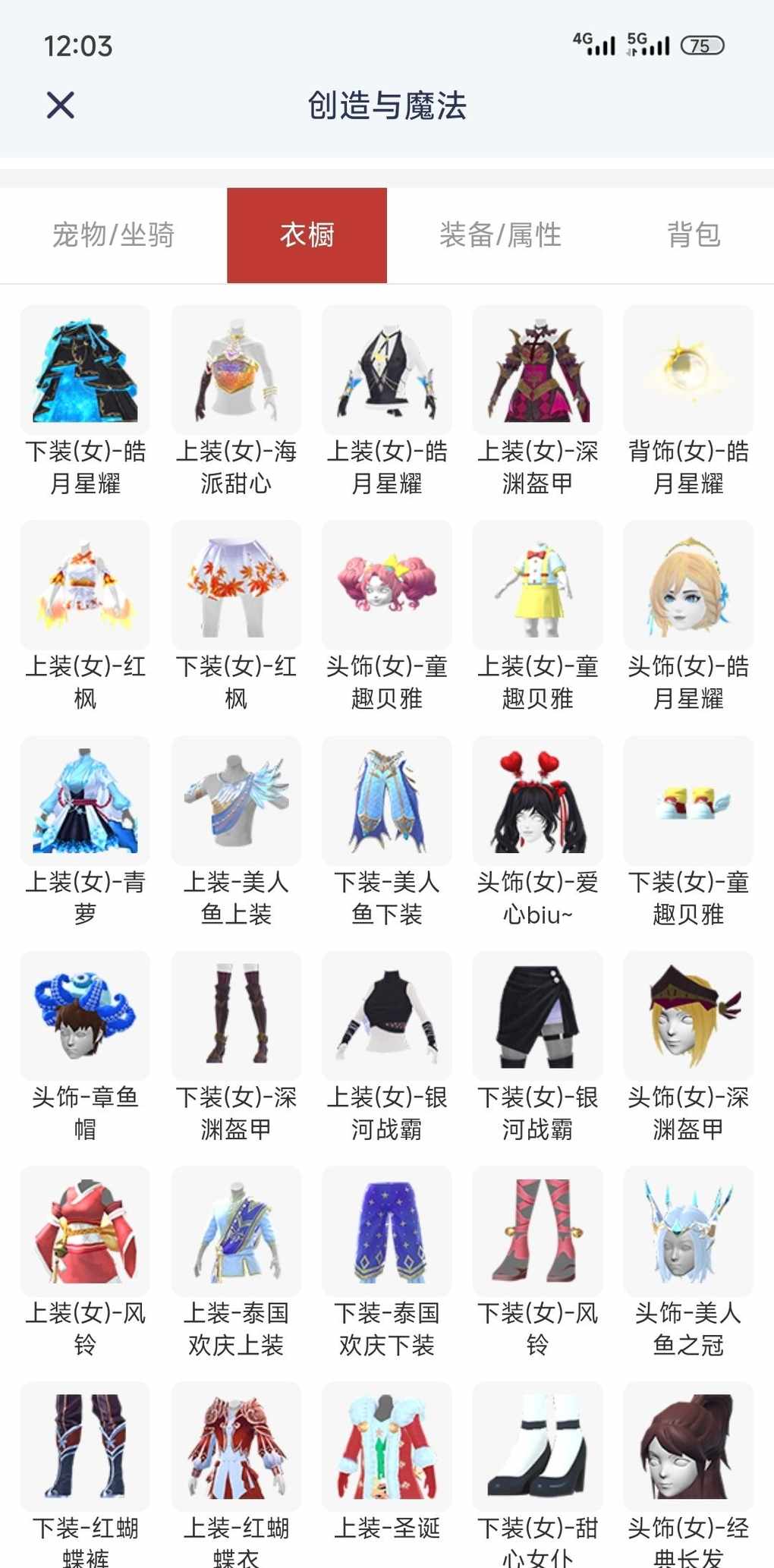Select 上装(女)-深渊盔甲 item
This screenshot has width=774, height=1568.
(537, 370)
